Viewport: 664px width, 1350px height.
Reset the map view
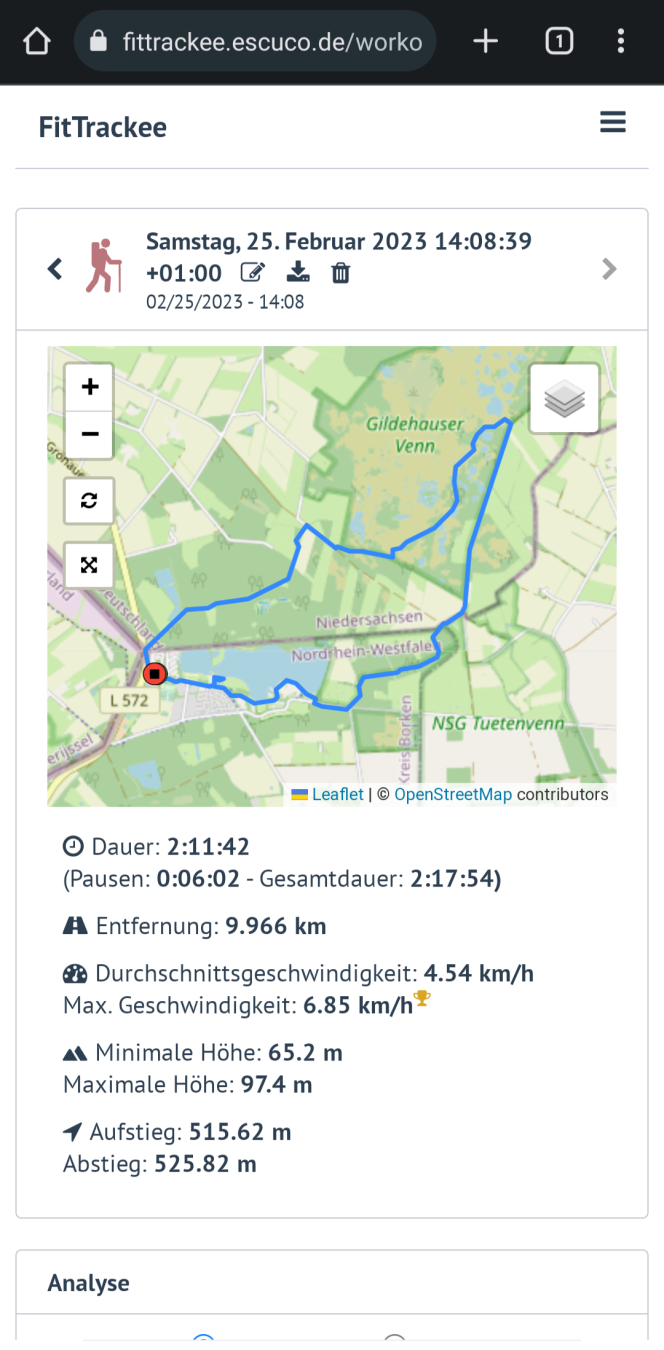coord(89,501)
